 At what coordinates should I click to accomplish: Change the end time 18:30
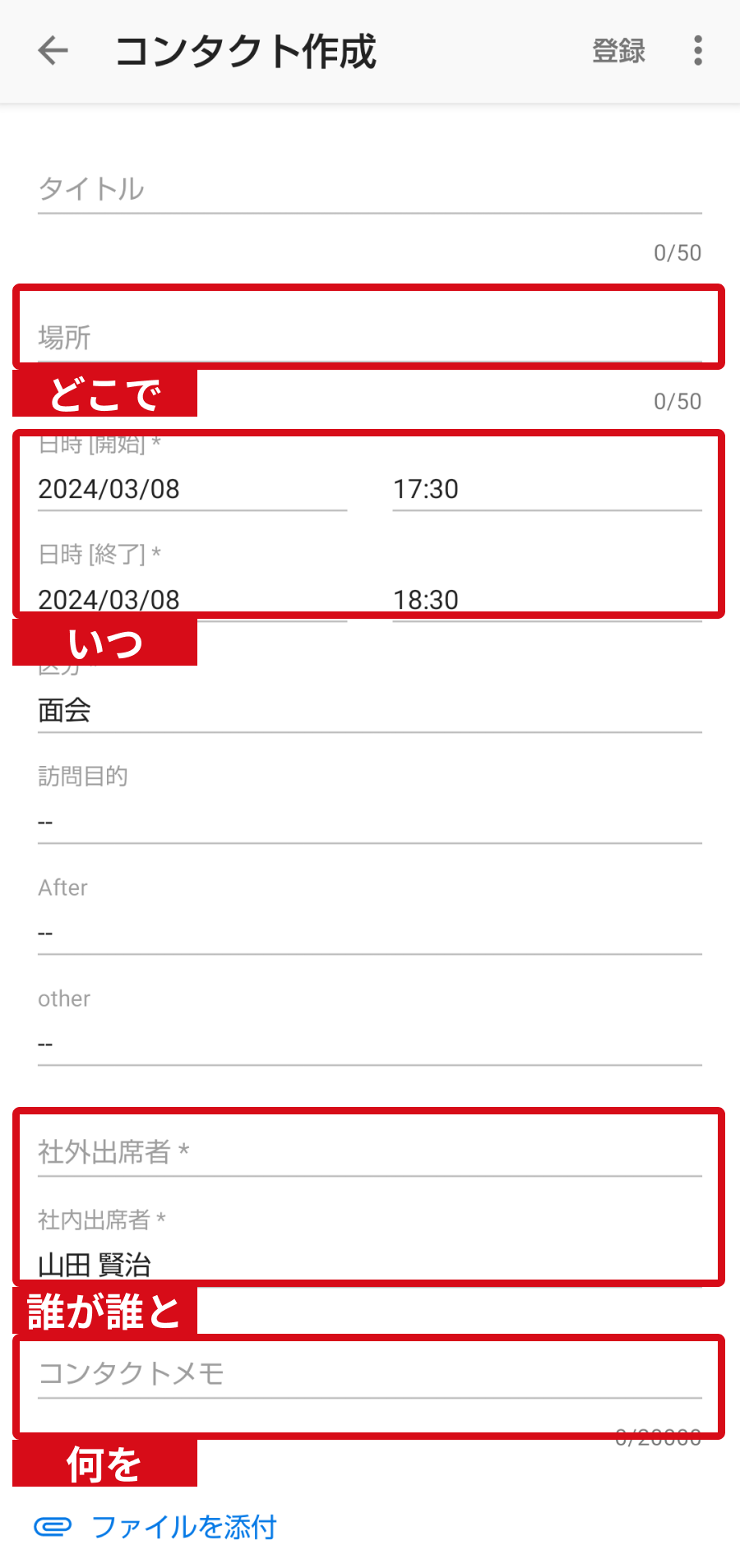[547, 600]
